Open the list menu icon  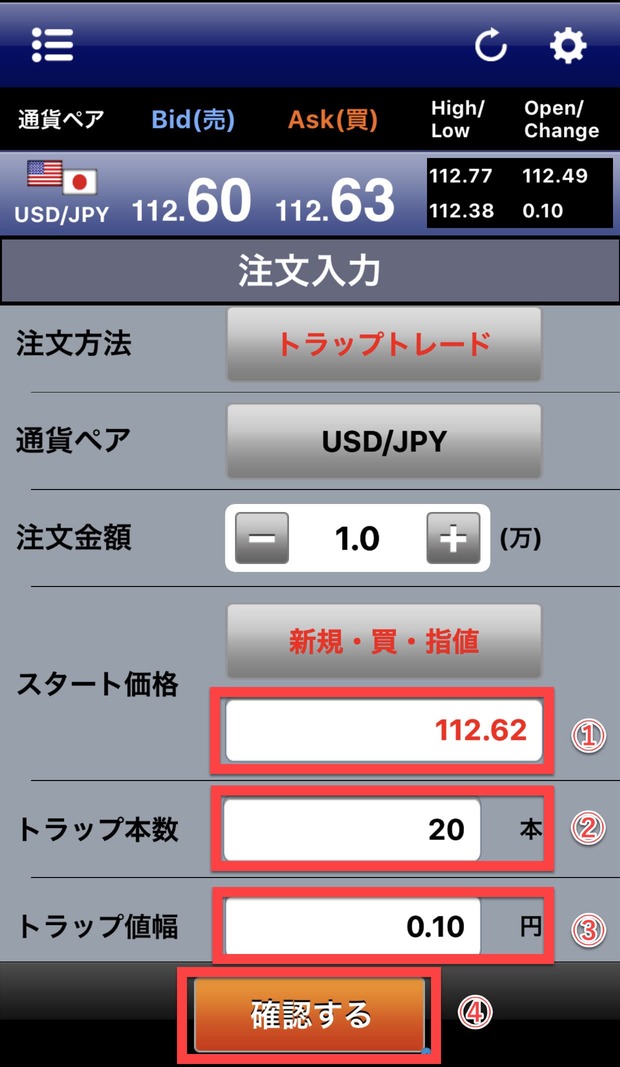pos(52,45)
